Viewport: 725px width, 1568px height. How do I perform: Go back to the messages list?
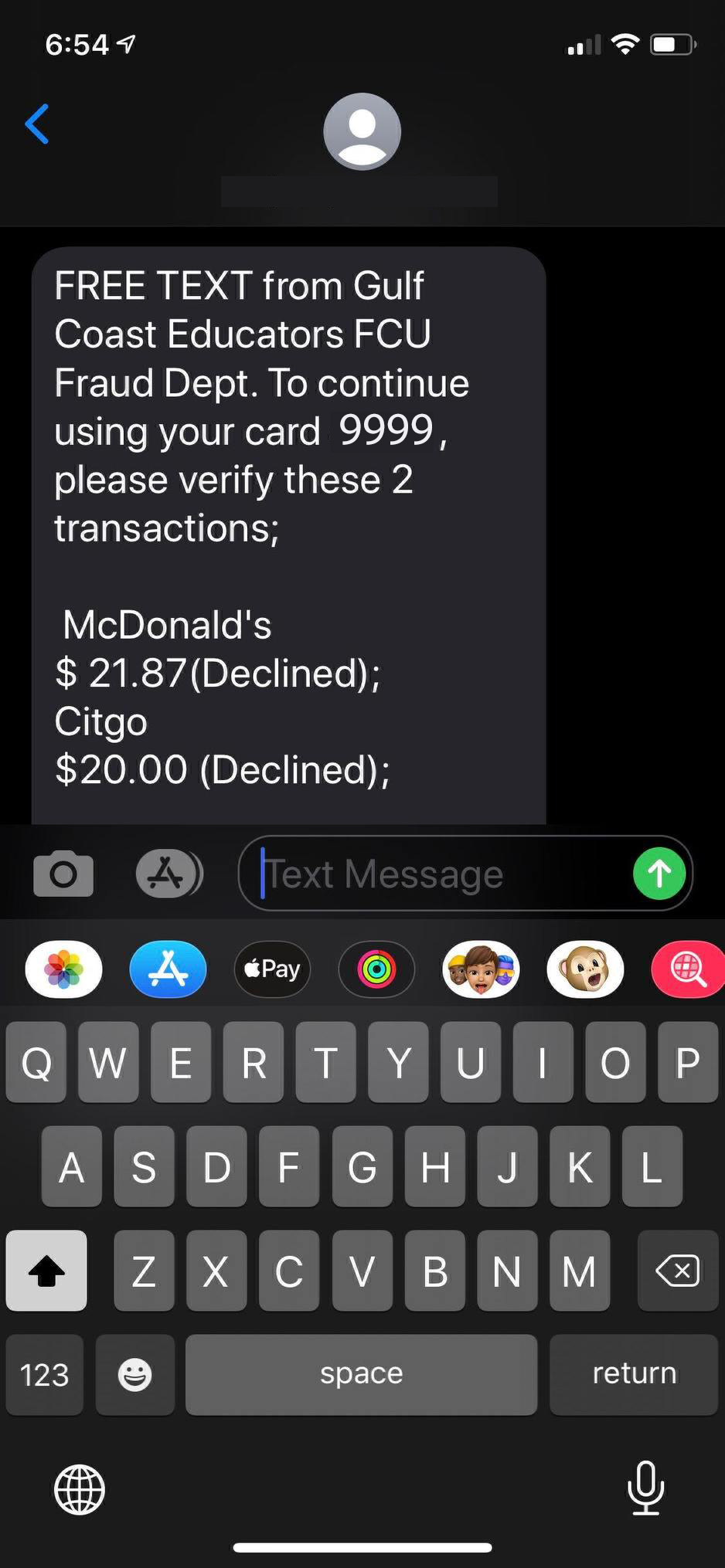pos(37,124)
